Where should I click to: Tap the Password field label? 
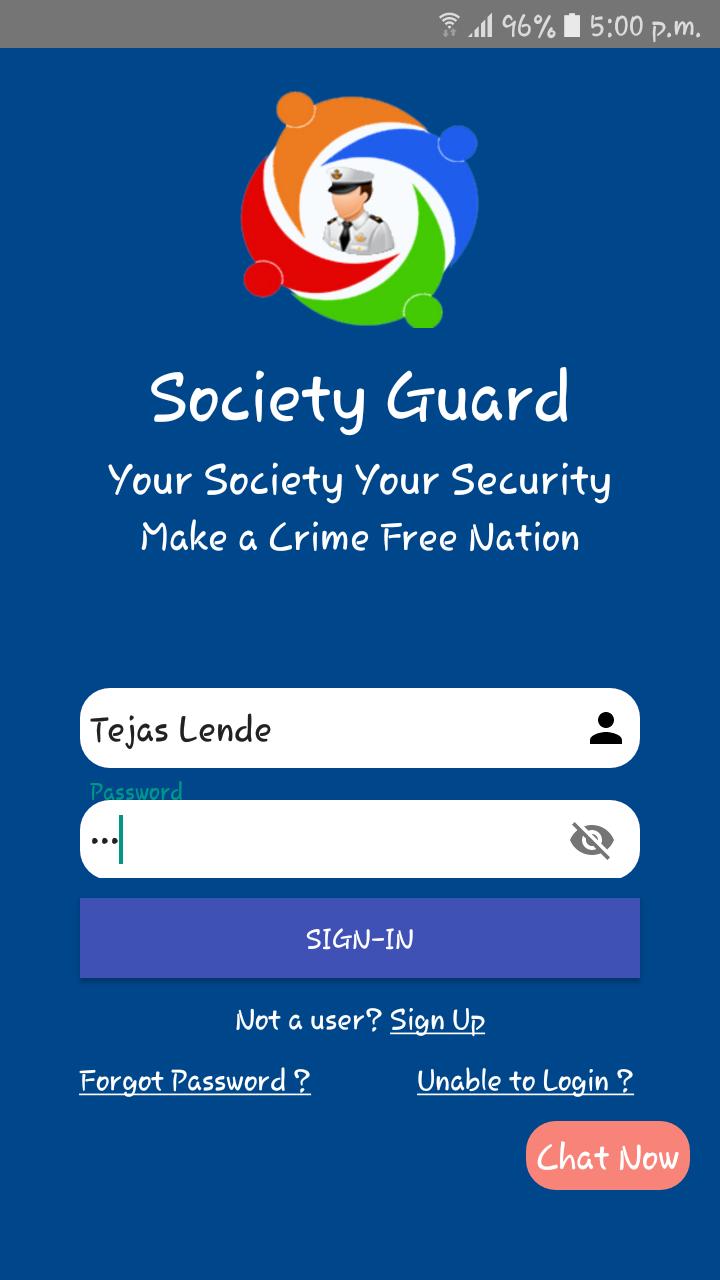click(x=137, y=791)
